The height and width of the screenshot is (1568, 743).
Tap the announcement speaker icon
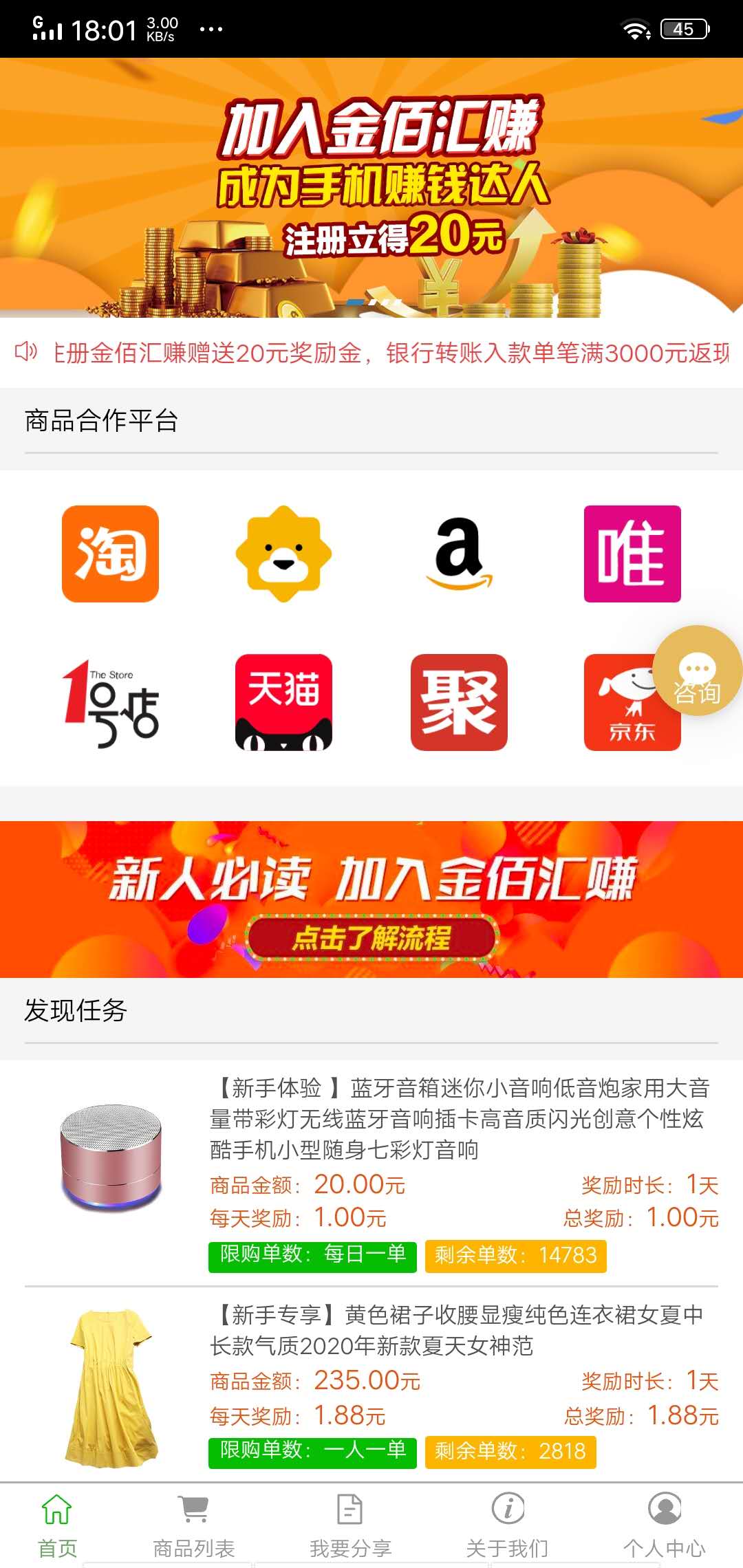(x=26, y=352)
